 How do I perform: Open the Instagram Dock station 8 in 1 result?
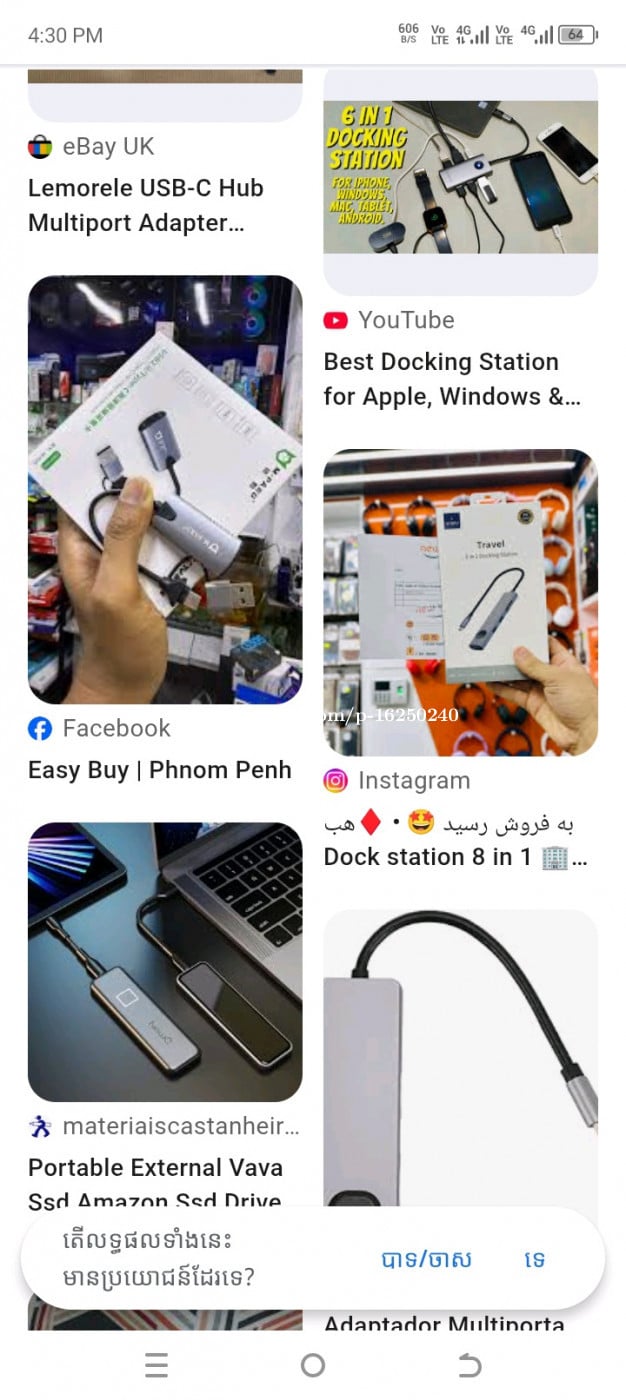(460, 602)
